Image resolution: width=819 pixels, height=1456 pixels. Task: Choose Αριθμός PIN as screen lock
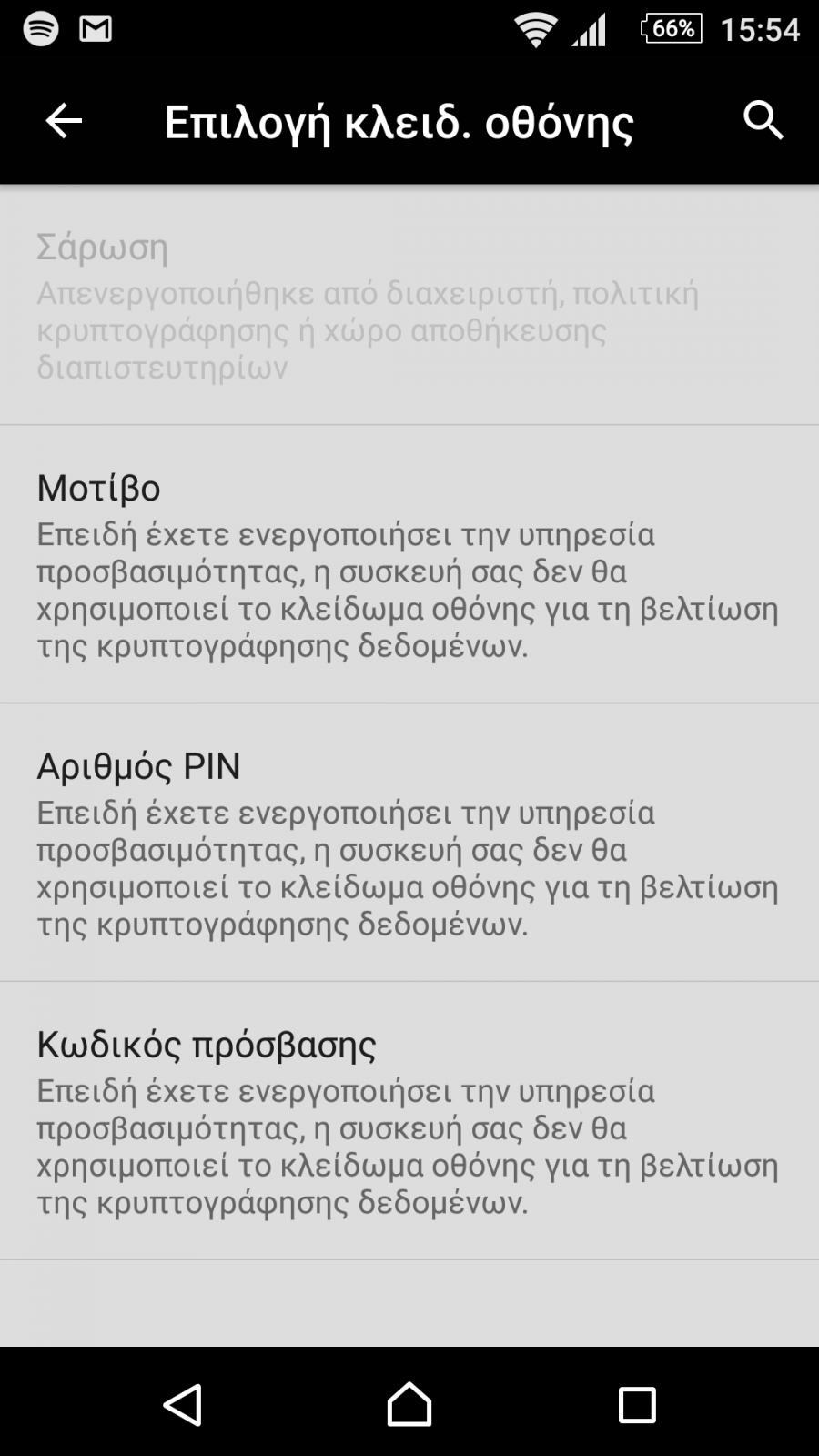(x=409, y=843)
